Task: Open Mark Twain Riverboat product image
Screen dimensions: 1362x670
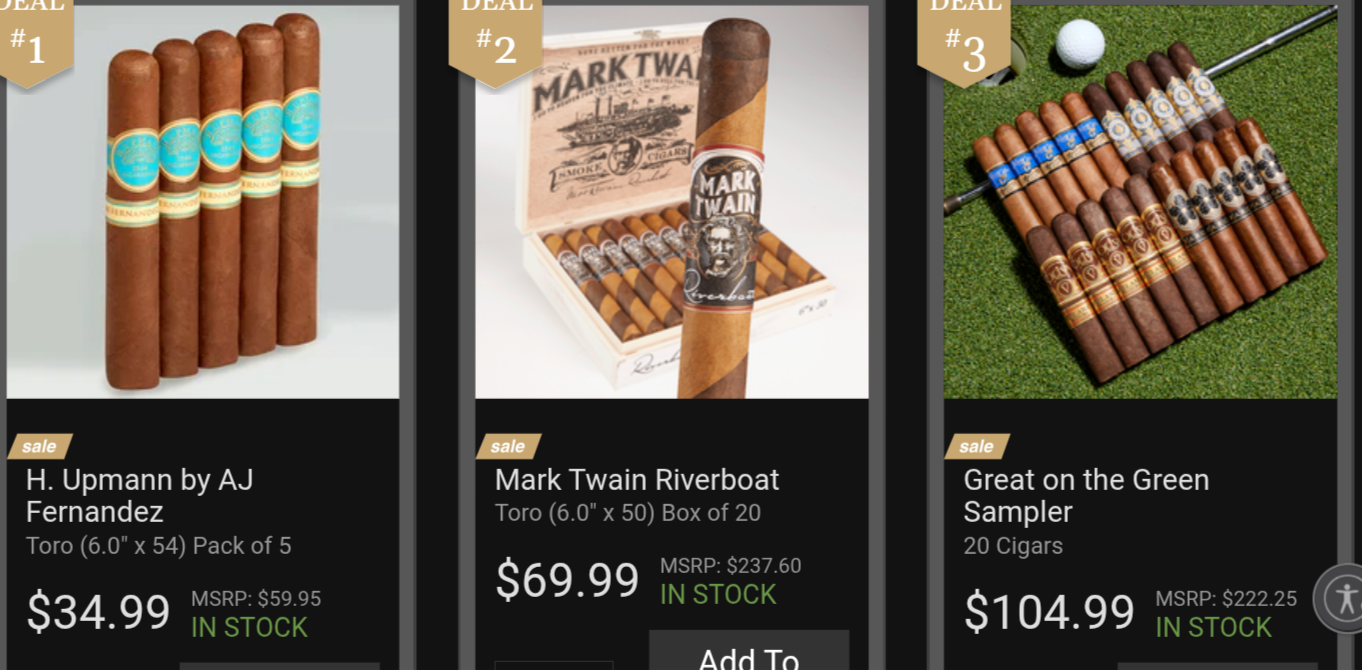Action: point(671,205)
